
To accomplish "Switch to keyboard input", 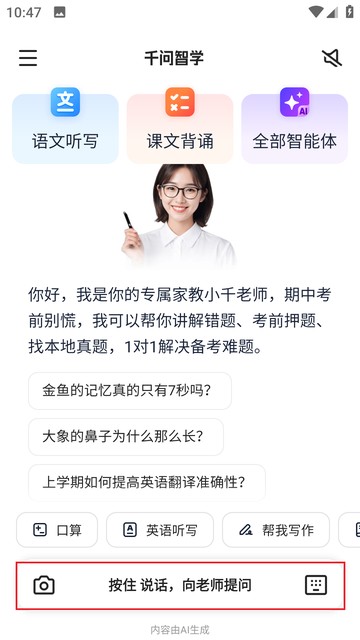I will 316,585.
